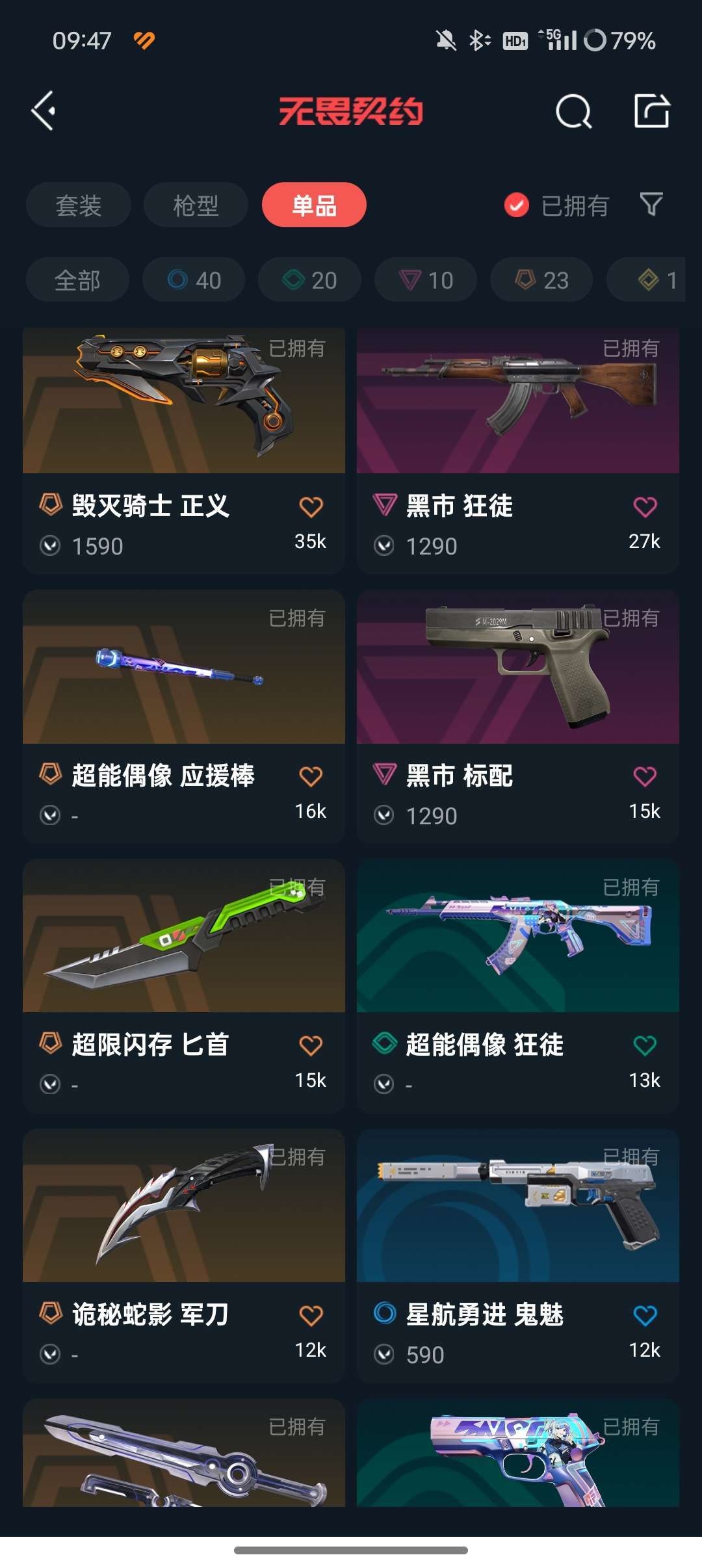Go back using the top-left arrow
This screenshot has width=702, height=1568.
point(44,111)
